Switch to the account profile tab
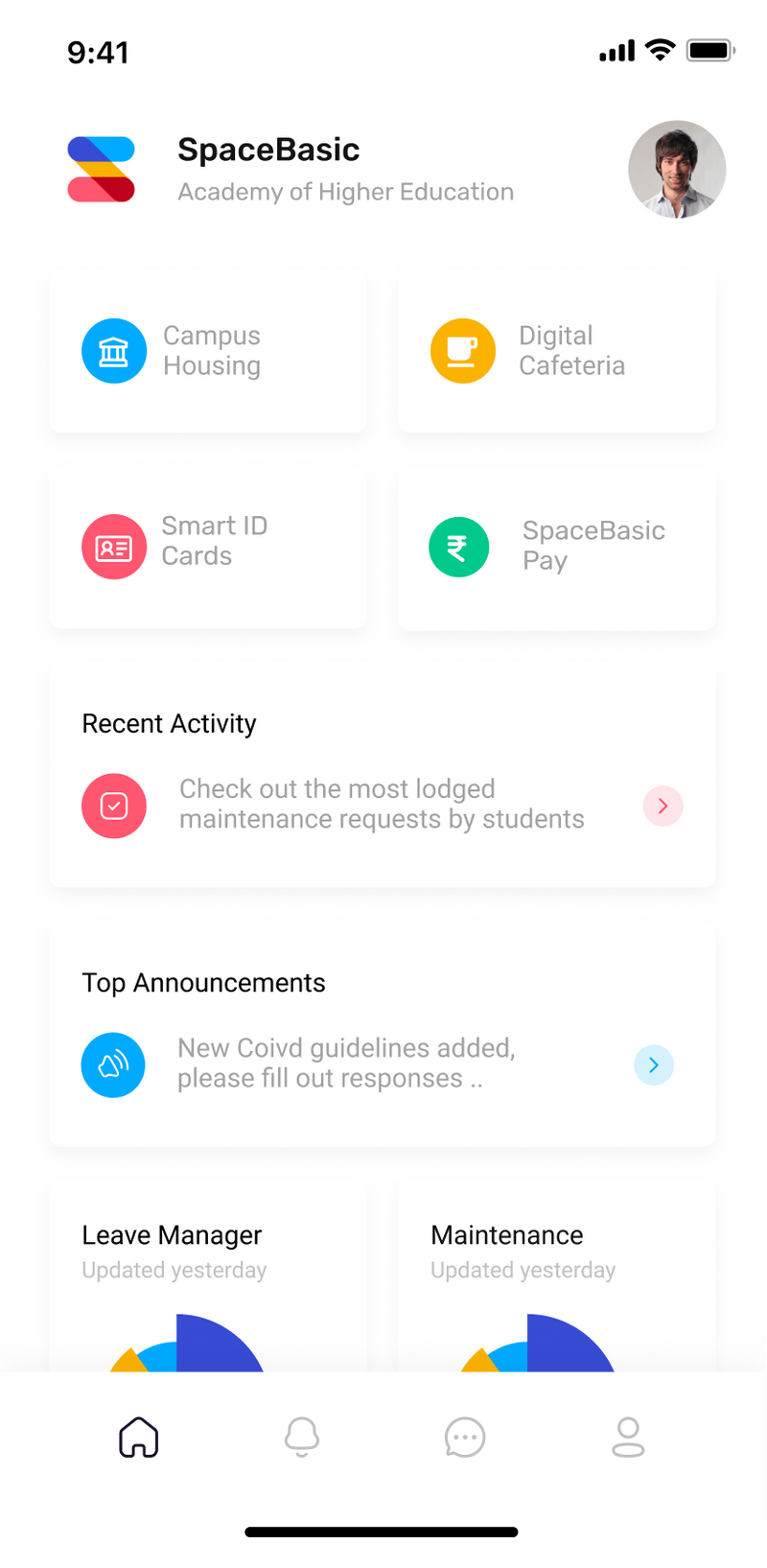The image size is (767, 1568). pyautogui.click(x=628, y=1438)
